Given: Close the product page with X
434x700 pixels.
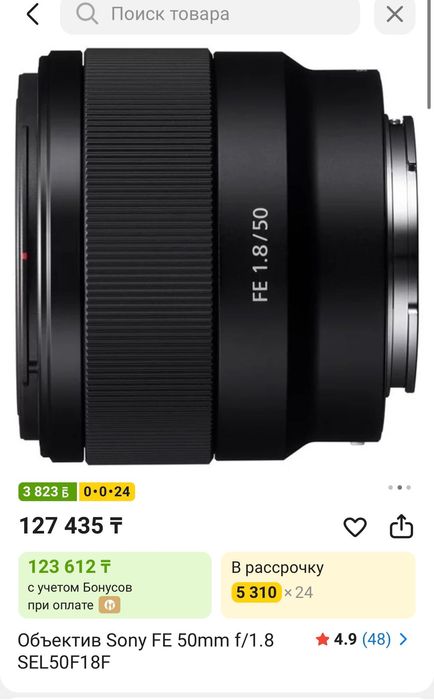Looking at the screenshot, I should pyautogui.click(x=395, y=14).
